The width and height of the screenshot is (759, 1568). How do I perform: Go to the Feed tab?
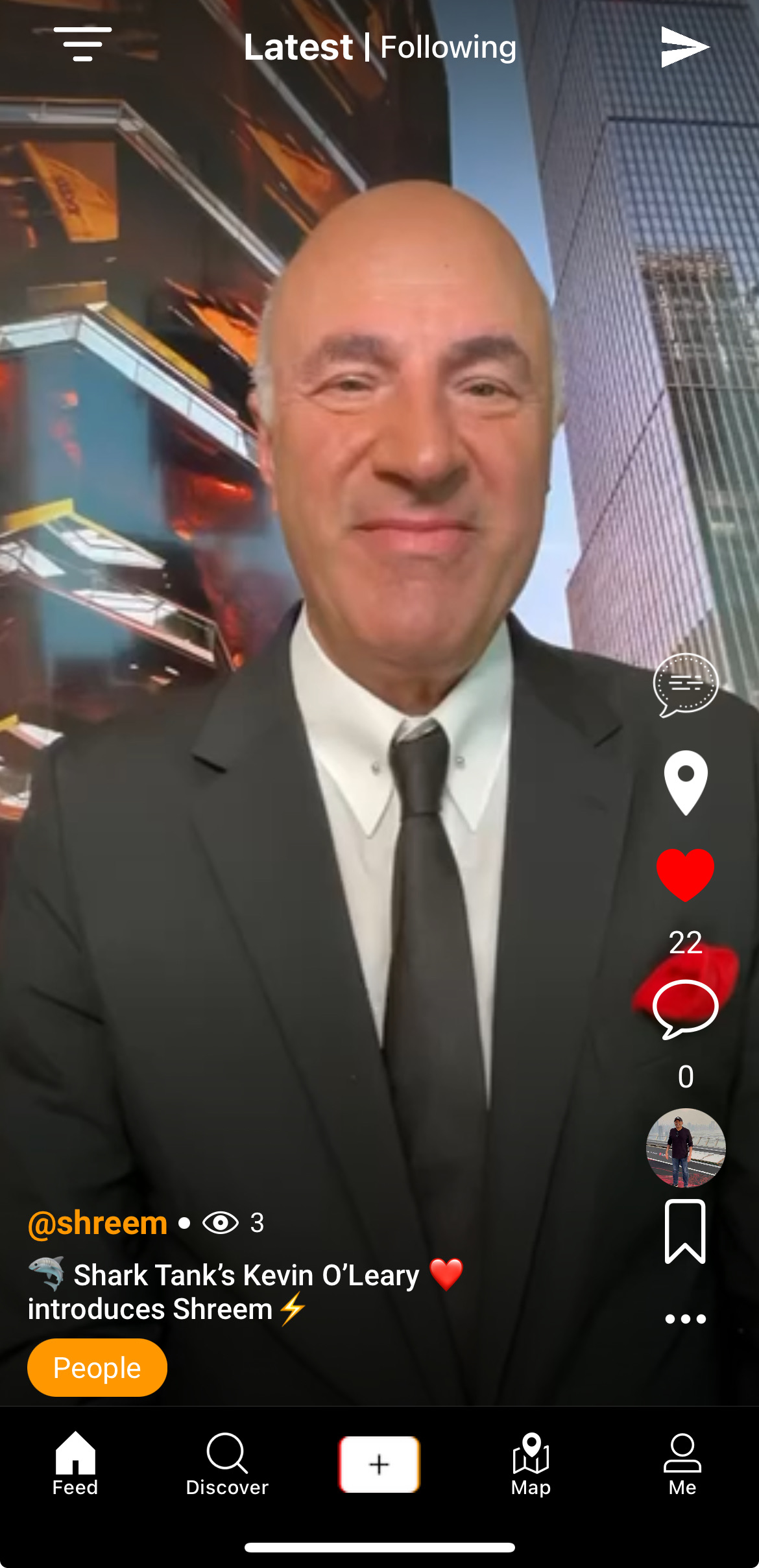(75, 1465)
